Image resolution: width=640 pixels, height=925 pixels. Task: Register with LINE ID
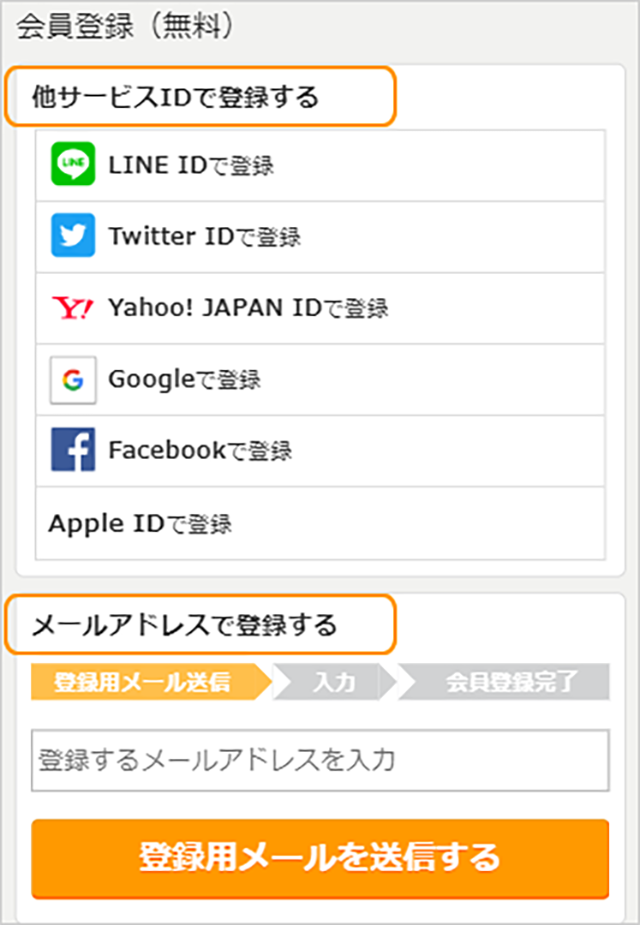coord(320,165)
